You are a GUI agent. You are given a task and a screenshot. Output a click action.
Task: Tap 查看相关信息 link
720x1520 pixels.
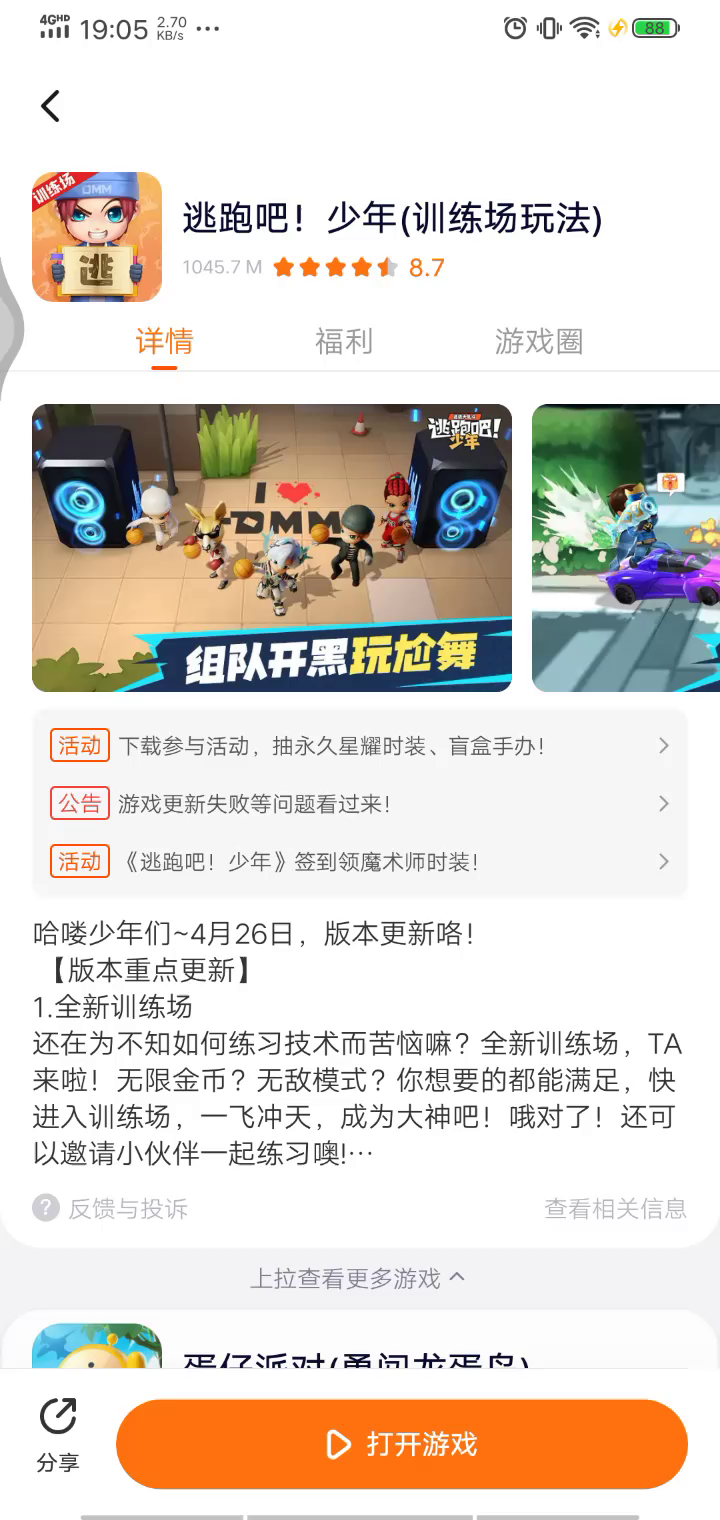pyautogui.click(x=615, y=1208)
